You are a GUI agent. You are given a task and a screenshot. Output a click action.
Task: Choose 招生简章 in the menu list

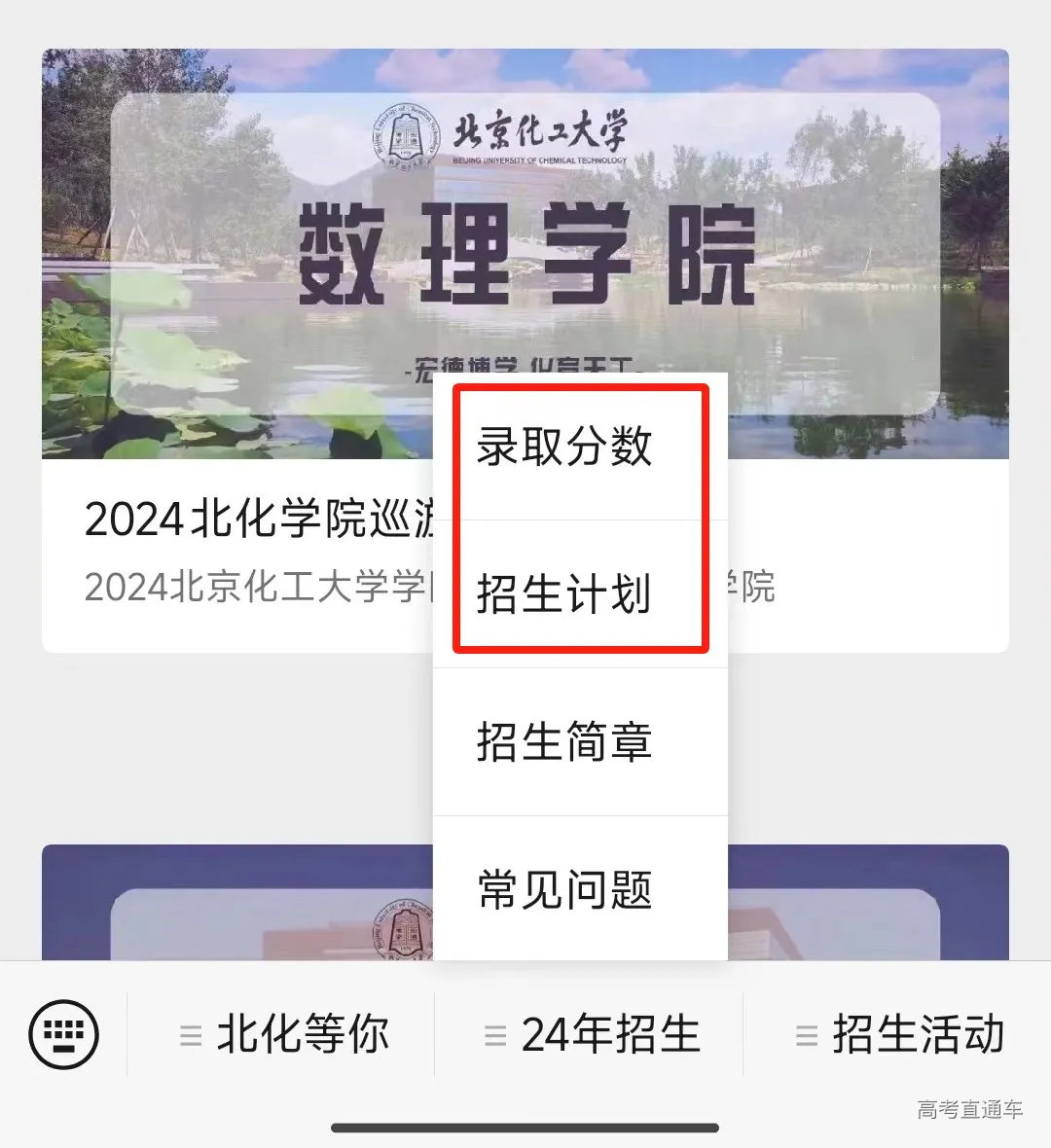564,742
